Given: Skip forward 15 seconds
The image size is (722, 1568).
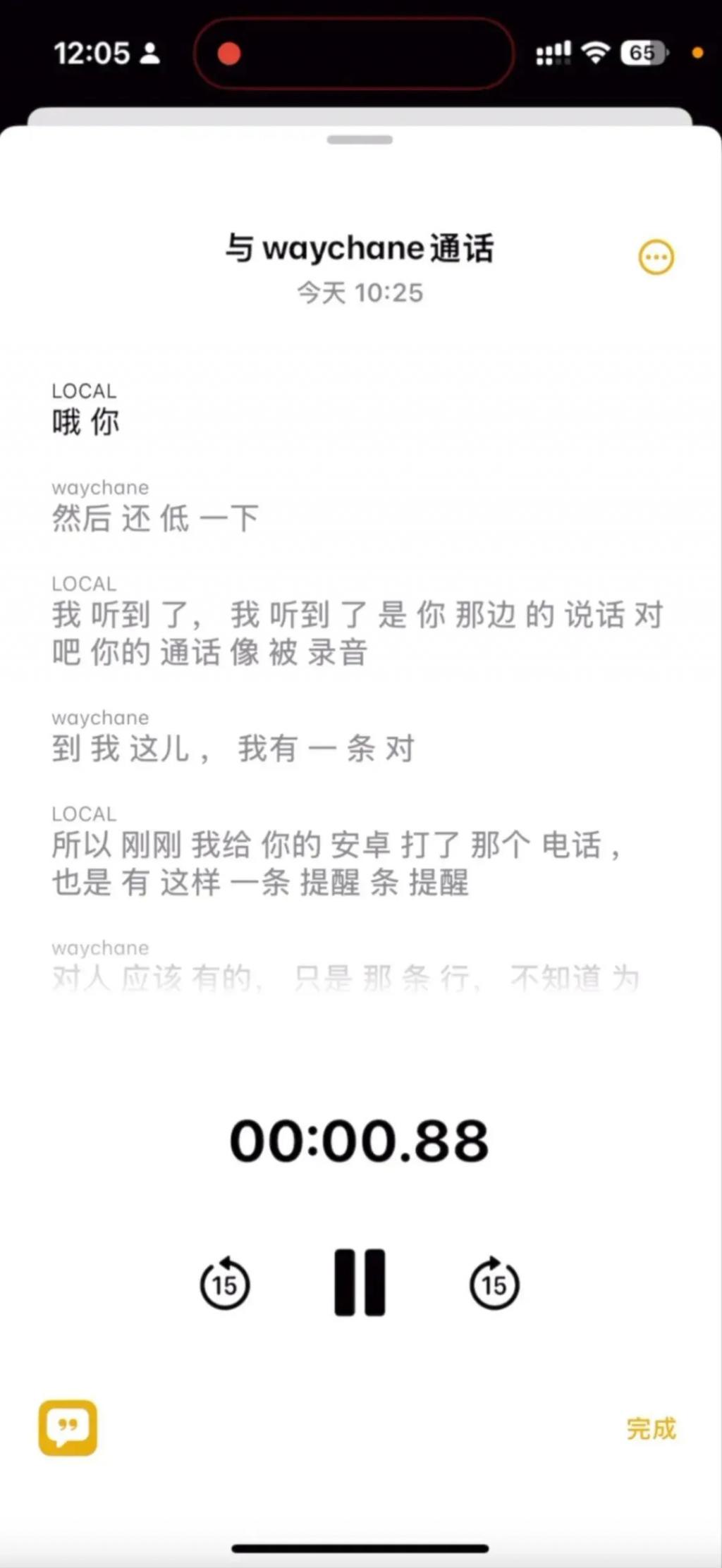Looking at the screenshot, I should (x=494, y=1282).
